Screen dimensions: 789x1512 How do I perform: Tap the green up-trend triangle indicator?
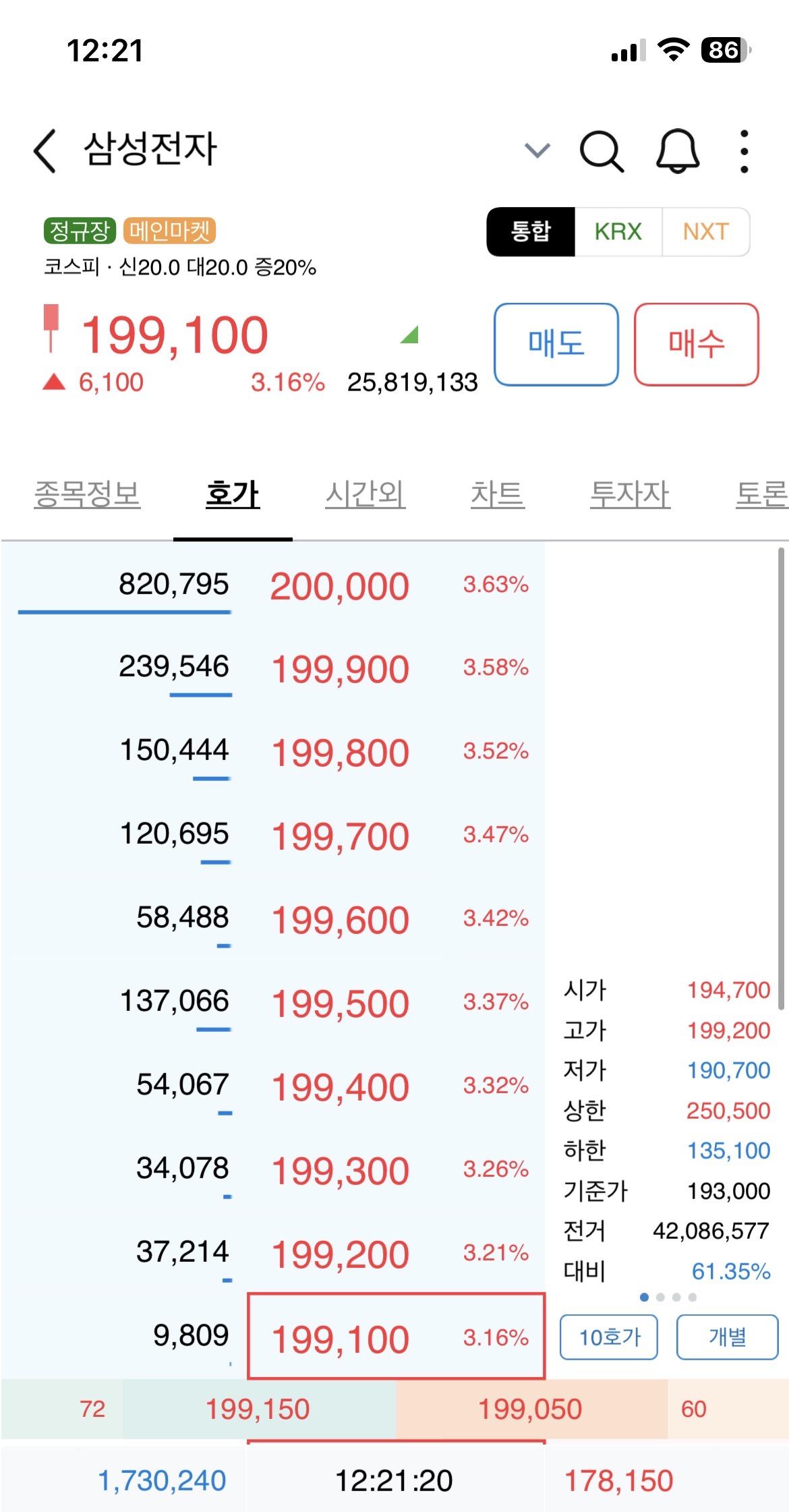[x=412, y=334]
